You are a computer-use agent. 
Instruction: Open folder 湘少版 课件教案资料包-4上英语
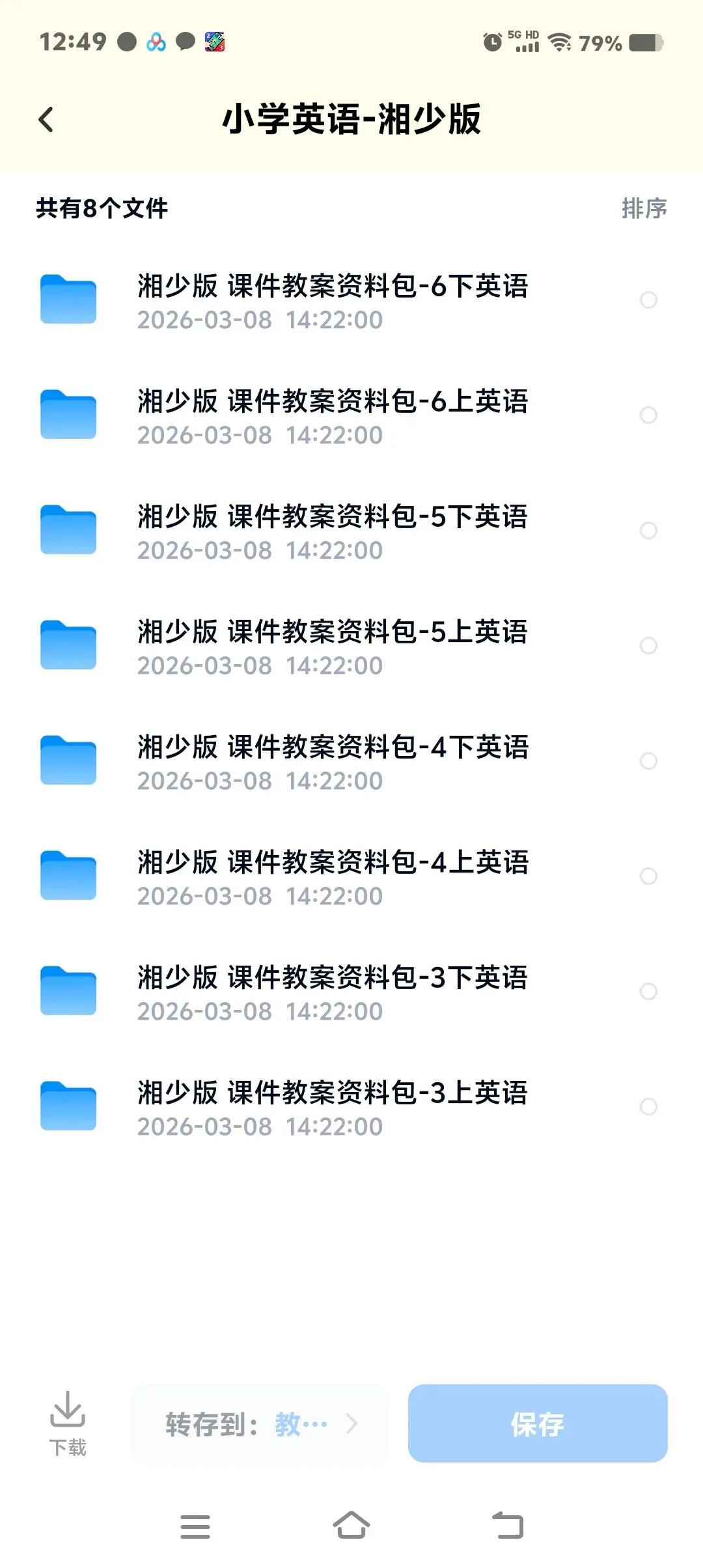pos(332,876)
